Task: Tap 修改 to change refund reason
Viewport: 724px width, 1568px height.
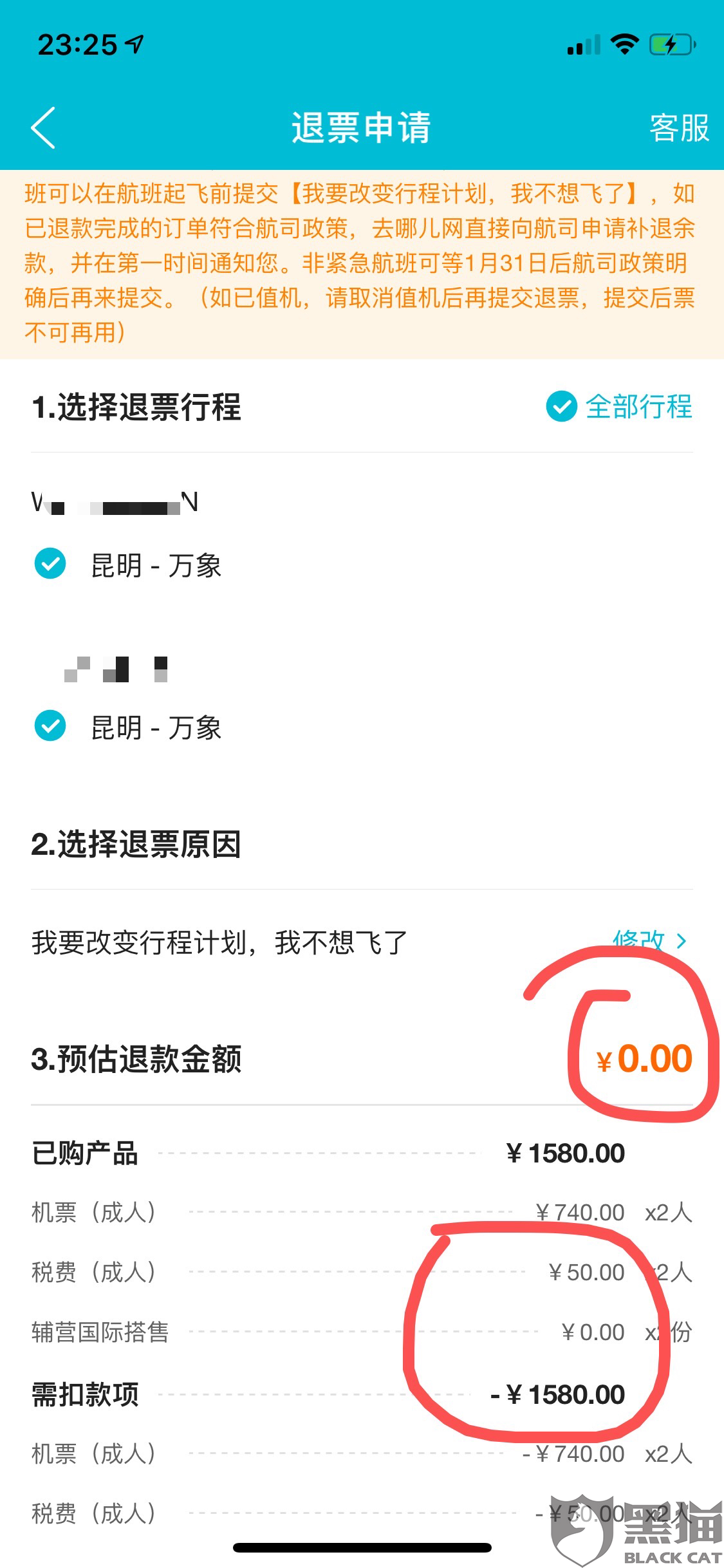Action: pos(650,941)
